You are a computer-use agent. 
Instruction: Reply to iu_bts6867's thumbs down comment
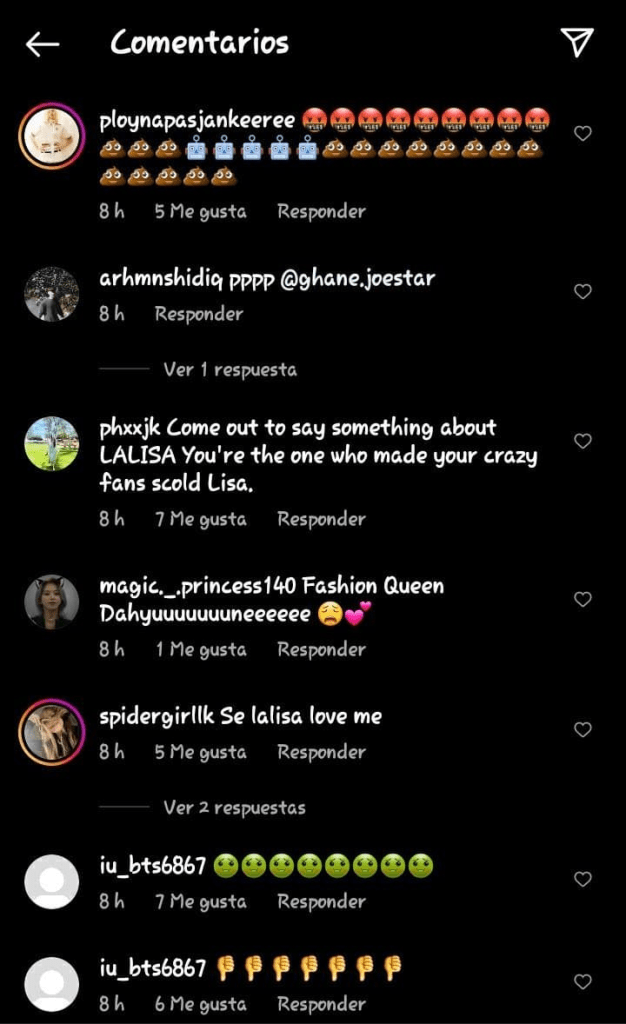pos(321,1004)
